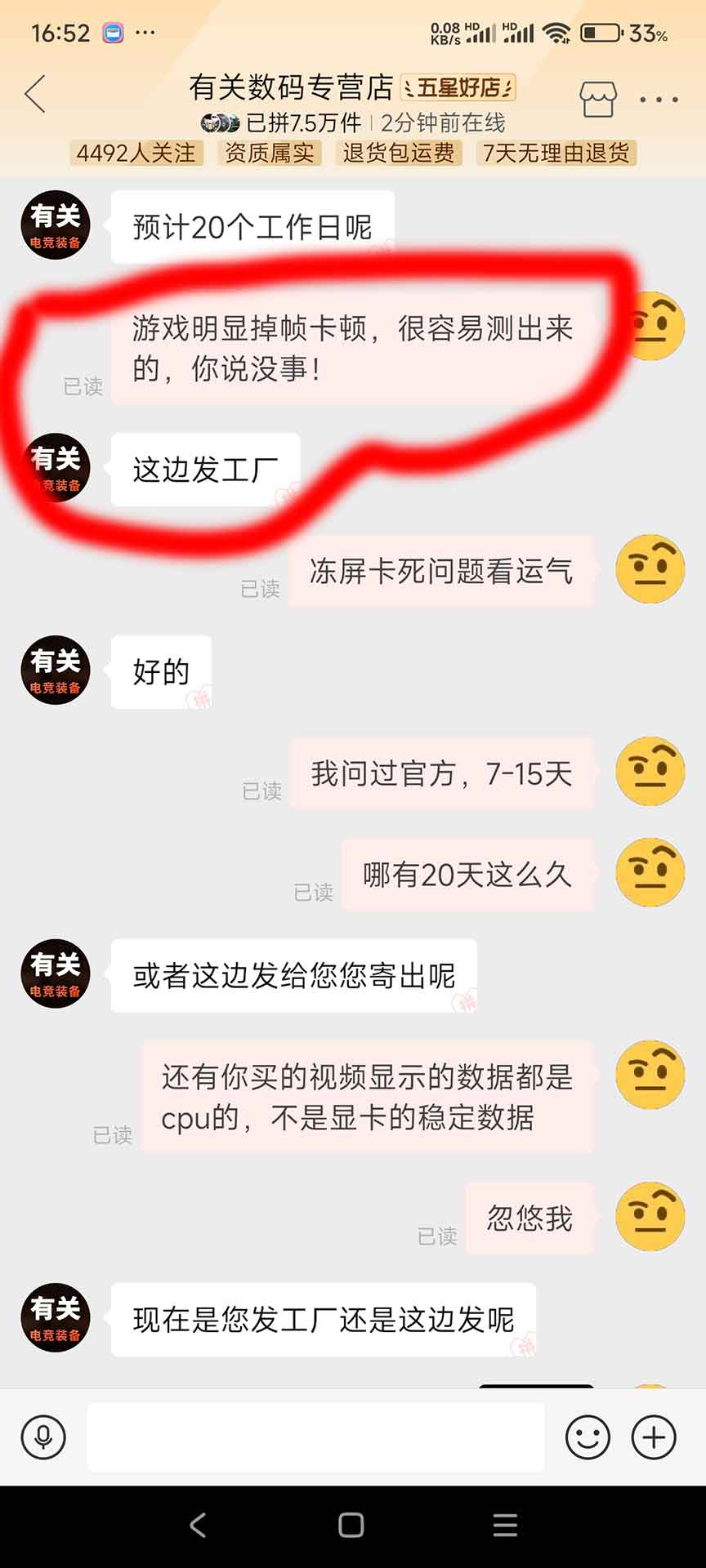The width and height of the screenshot is (706, 1568).
Task: Switch to voice input microphone
Action: (43, 1437)
